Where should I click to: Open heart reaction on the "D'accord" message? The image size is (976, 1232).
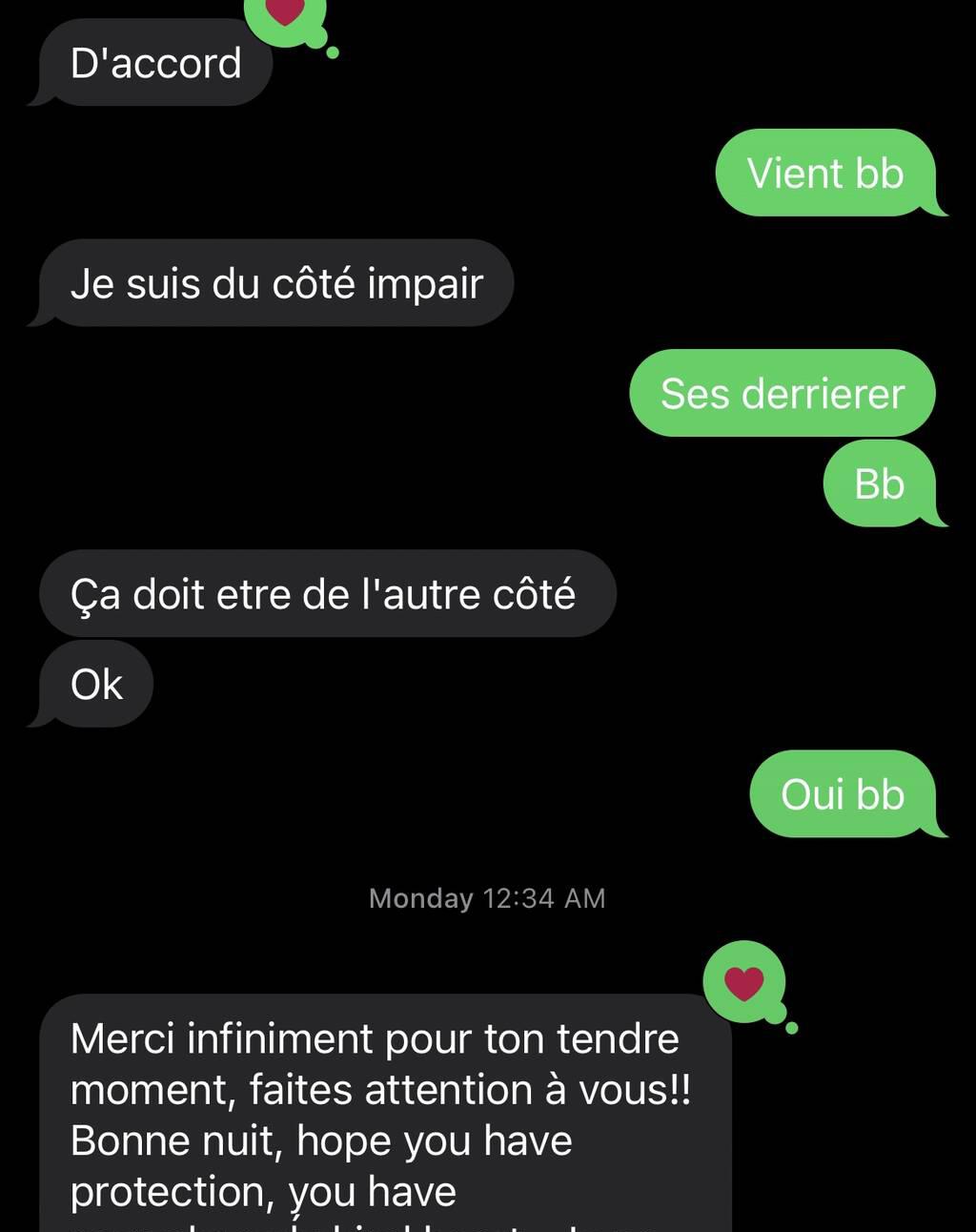285,15
